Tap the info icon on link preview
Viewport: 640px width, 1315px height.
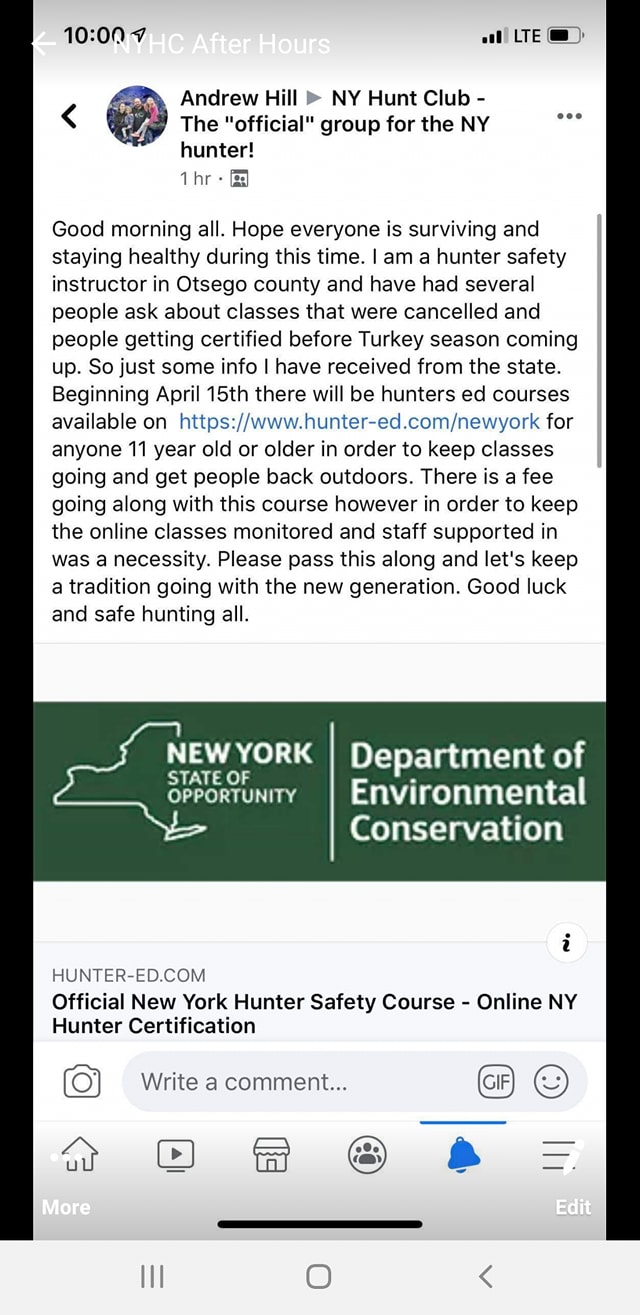(x=567, y=943)
